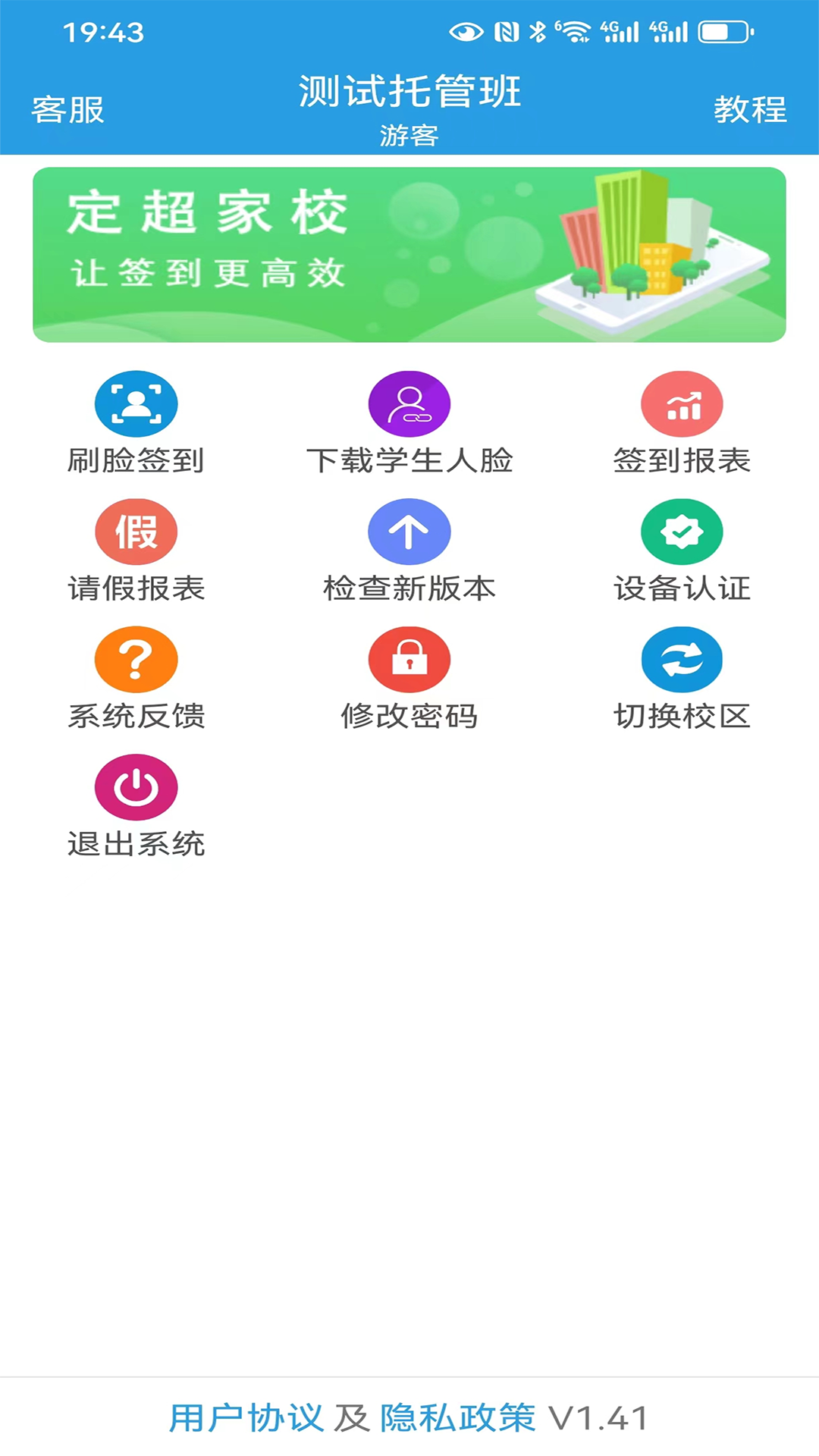Read the 用户协议 user agreement
819x1456 pixels.
(246, 1418)
